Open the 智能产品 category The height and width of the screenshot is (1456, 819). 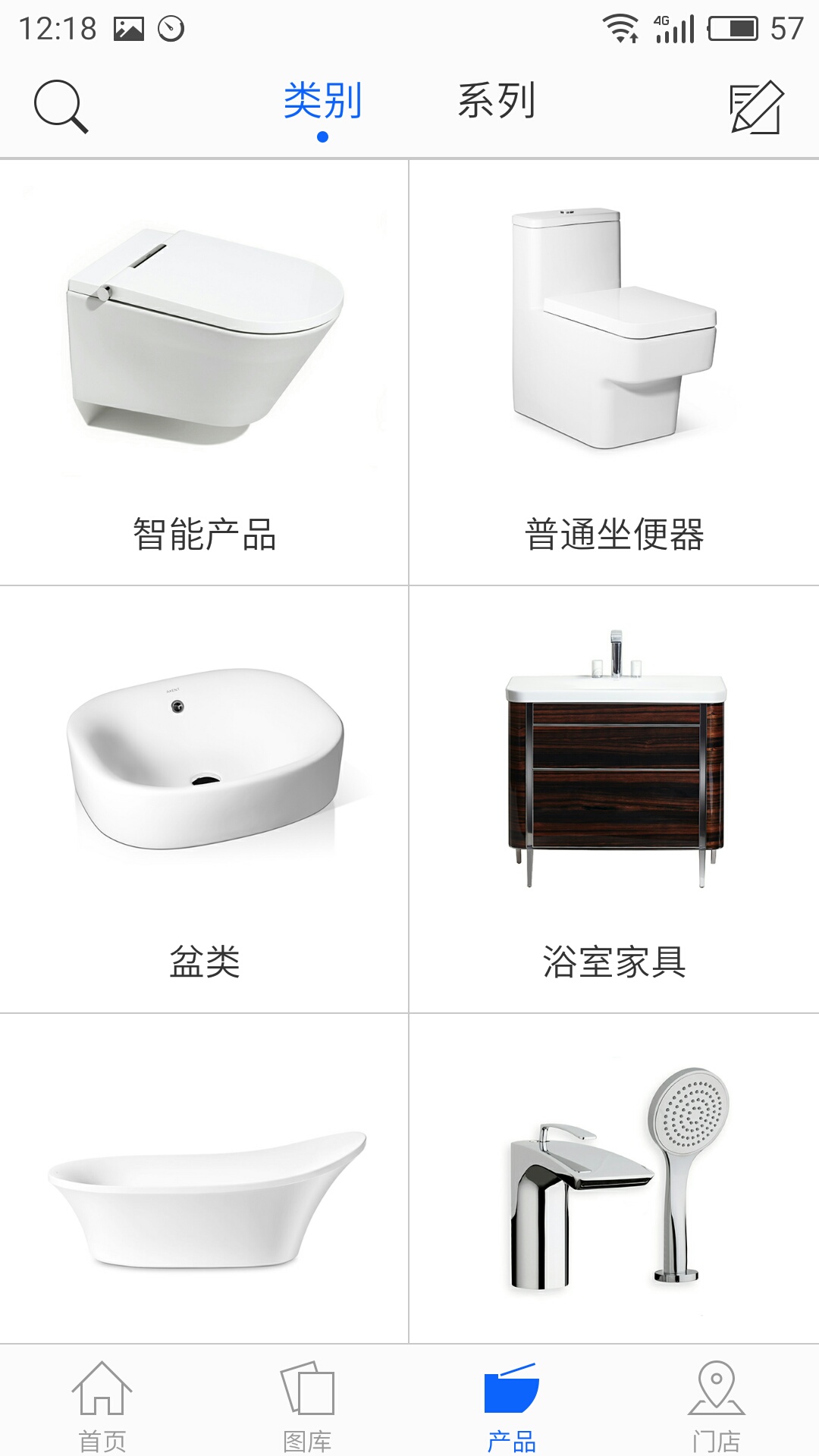tap(204, 372)
